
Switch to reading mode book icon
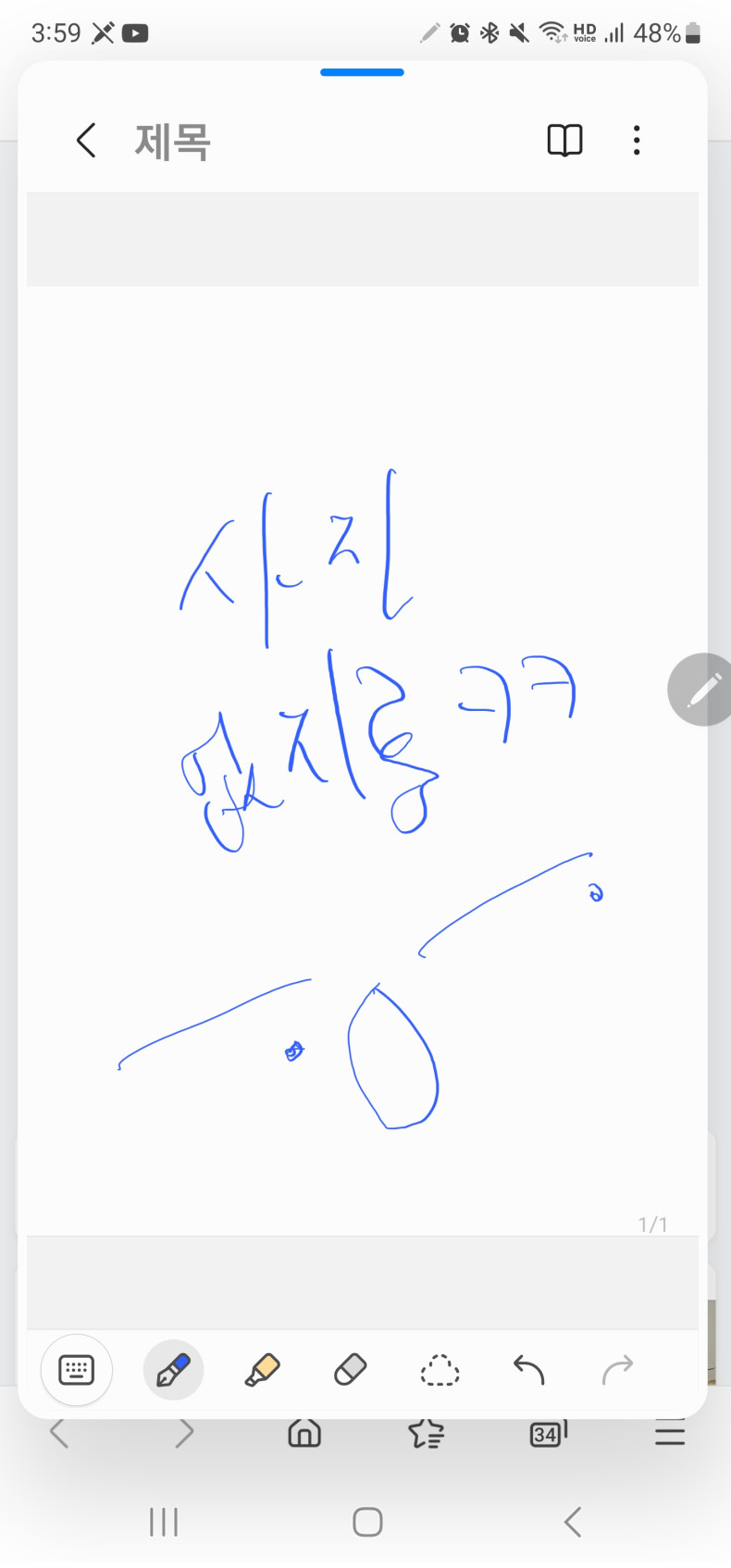[564, 141]
